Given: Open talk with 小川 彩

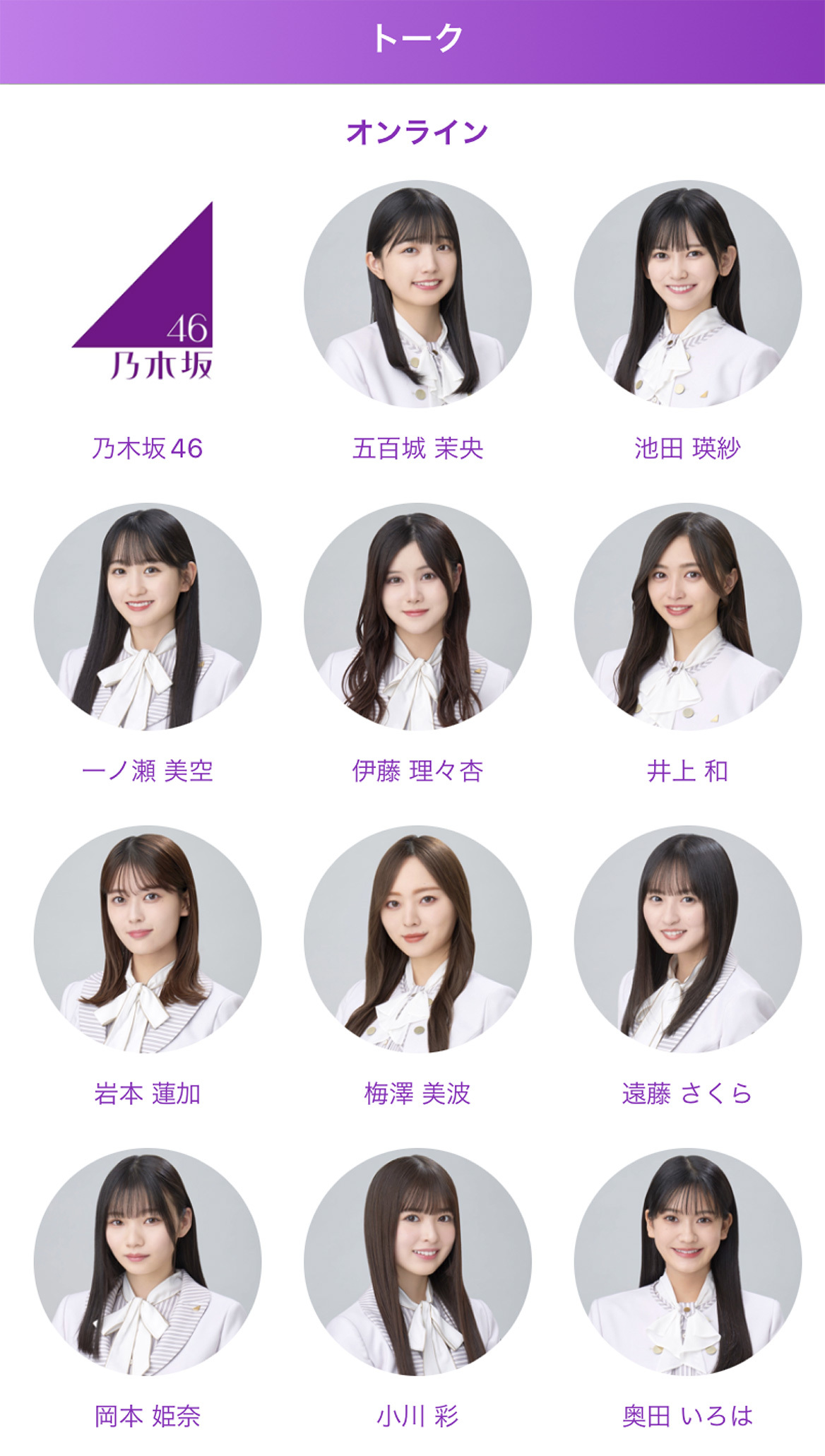Looking at the screenshot, I should [417, 1262].
